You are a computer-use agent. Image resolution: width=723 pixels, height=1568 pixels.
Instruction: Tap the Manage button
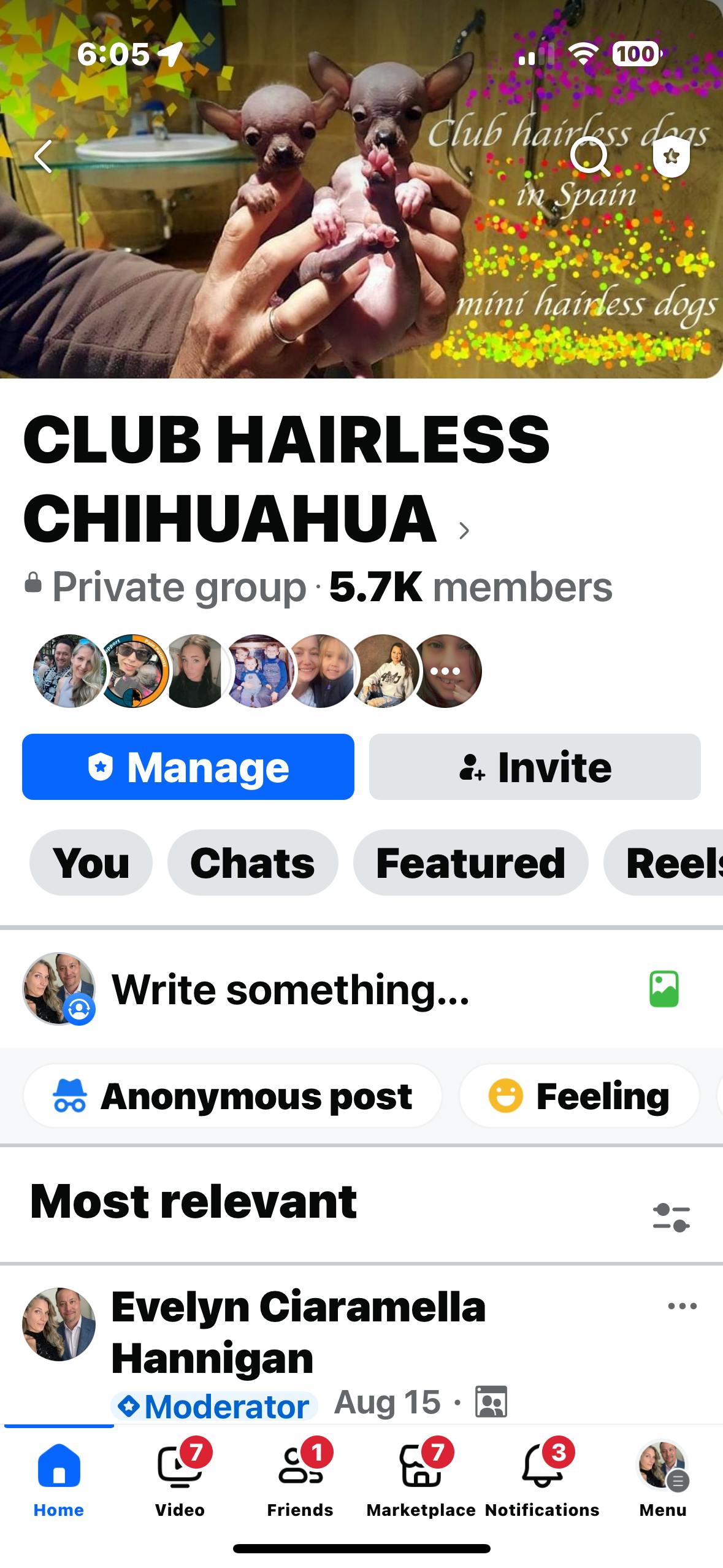click(x=188, y=767)
